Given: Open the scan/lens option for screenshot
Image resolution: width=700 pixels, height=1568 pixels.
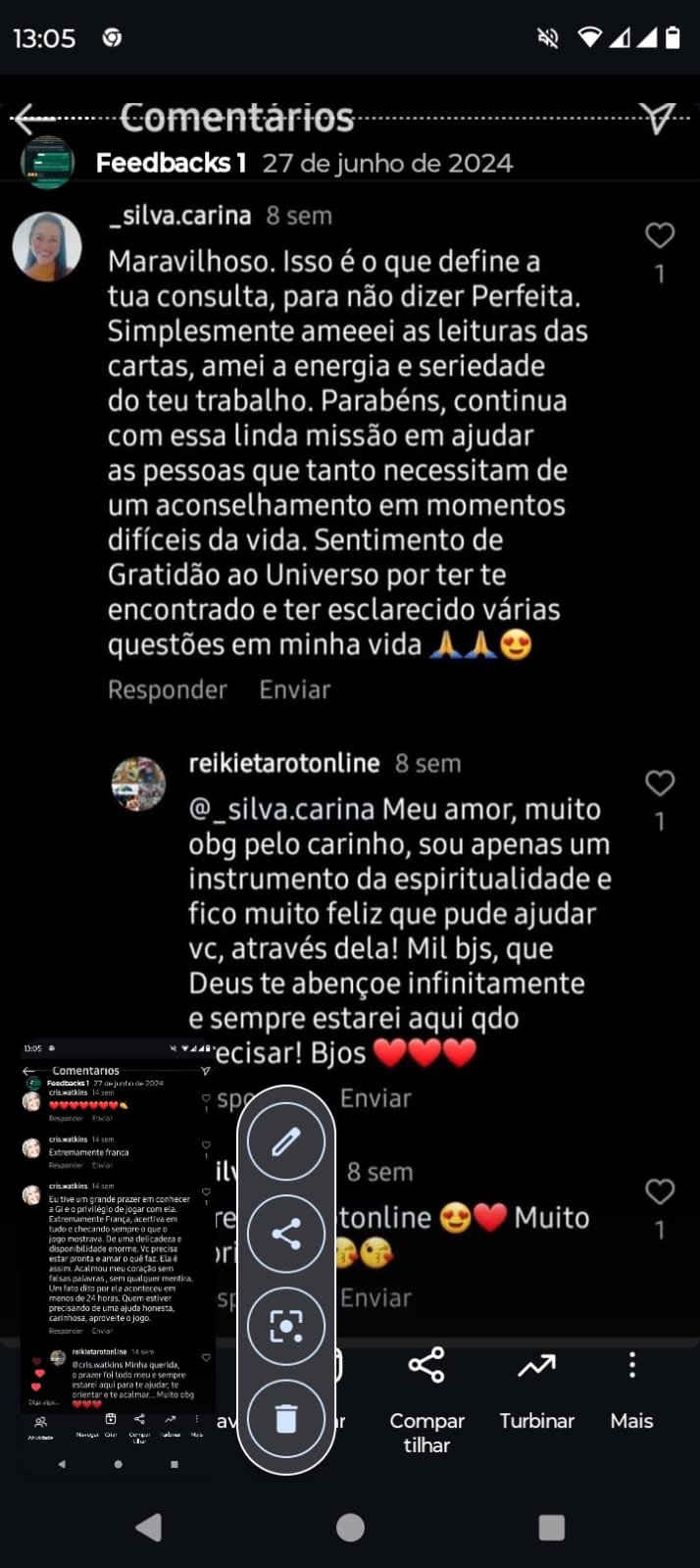Looking at the screenshot, I should tap(285, 1326).
